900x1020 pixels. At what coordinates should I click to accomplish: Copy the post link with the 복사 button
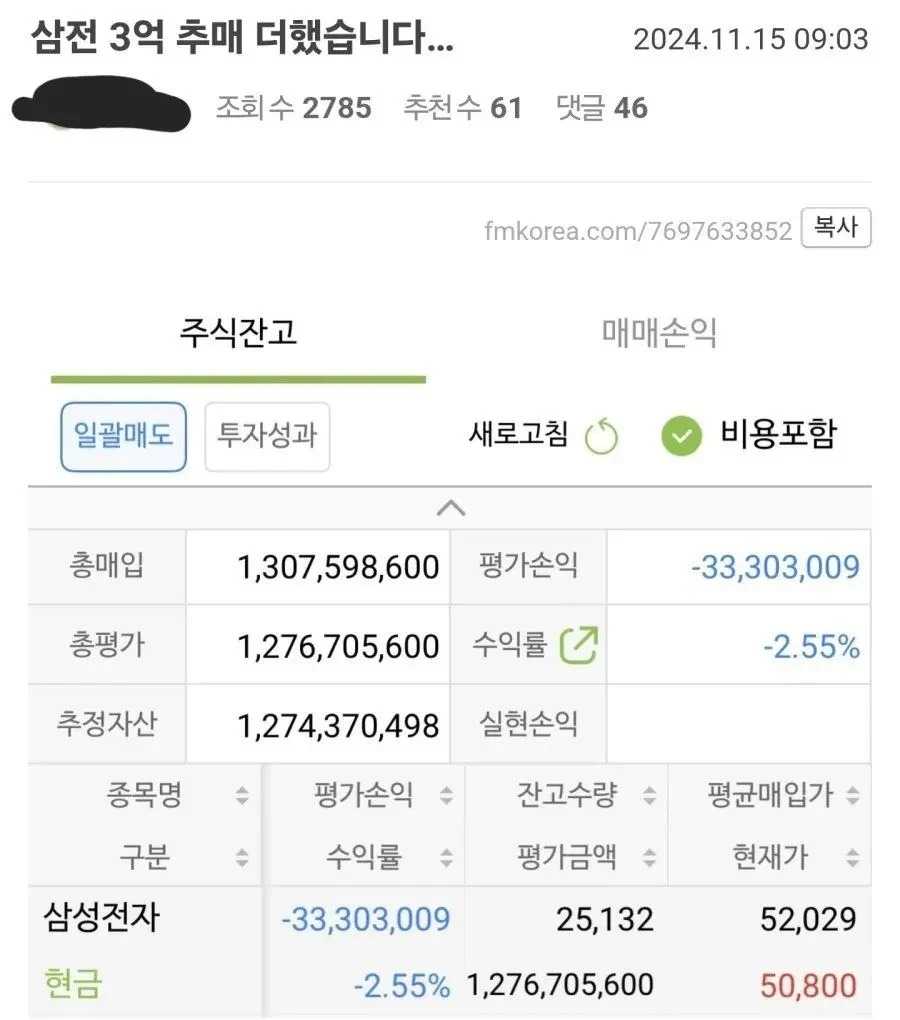pos(836,228)
